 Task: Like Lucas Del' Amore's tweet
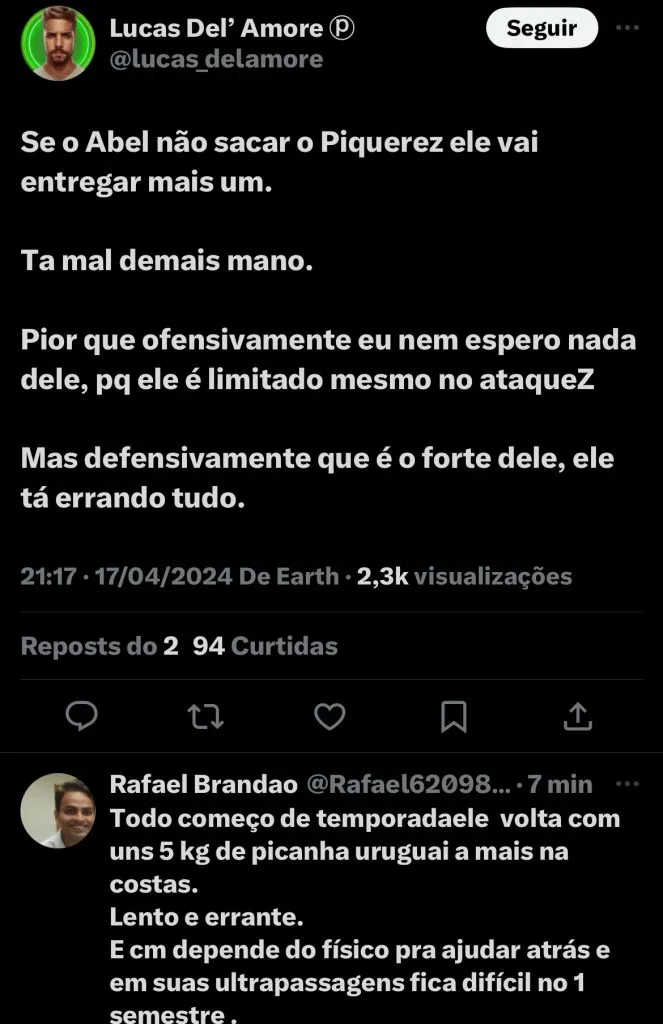pyautogui.click(x=330, y=715)
